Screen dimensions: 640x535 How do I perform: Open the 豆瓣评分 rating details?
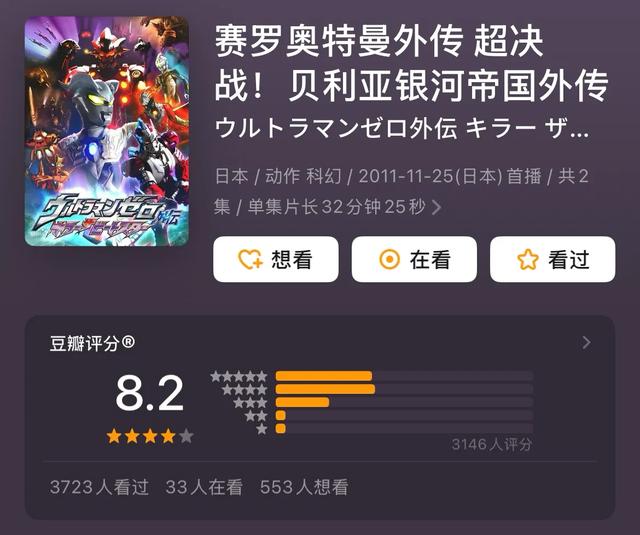point(586,343)
